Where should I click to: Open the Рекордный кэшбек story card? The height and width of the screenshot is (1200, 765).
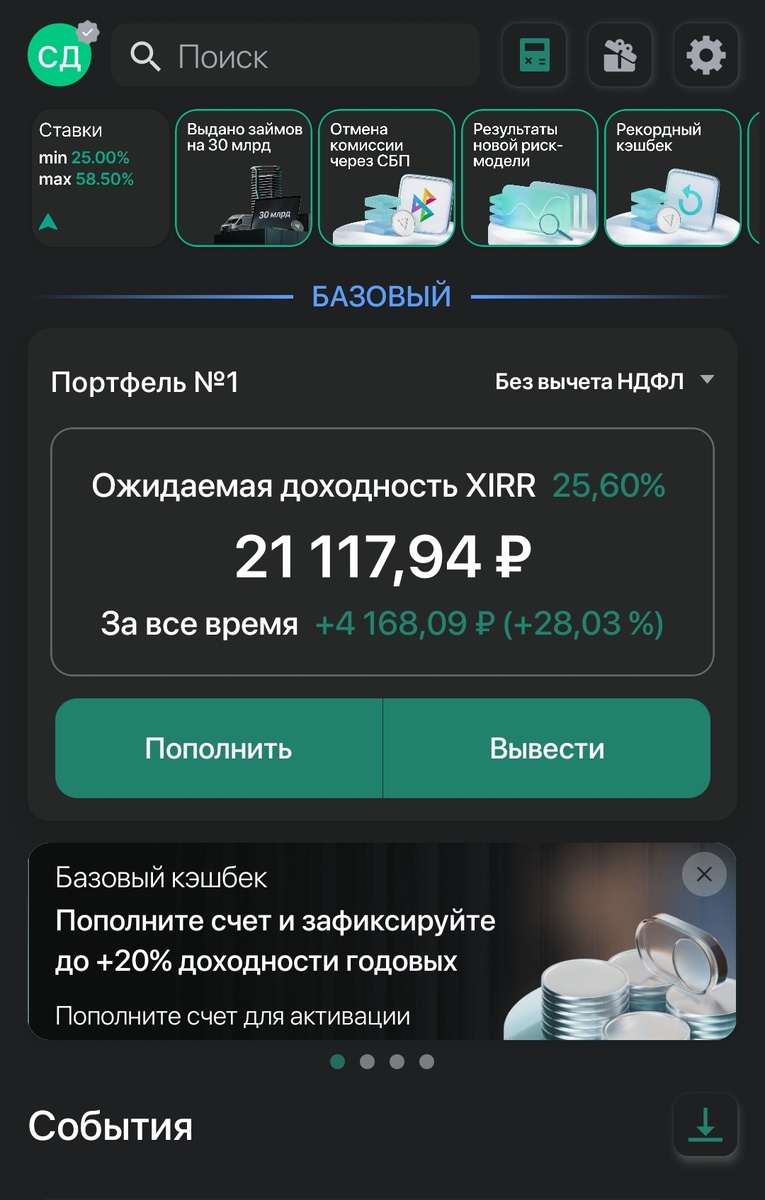point(672,177)
